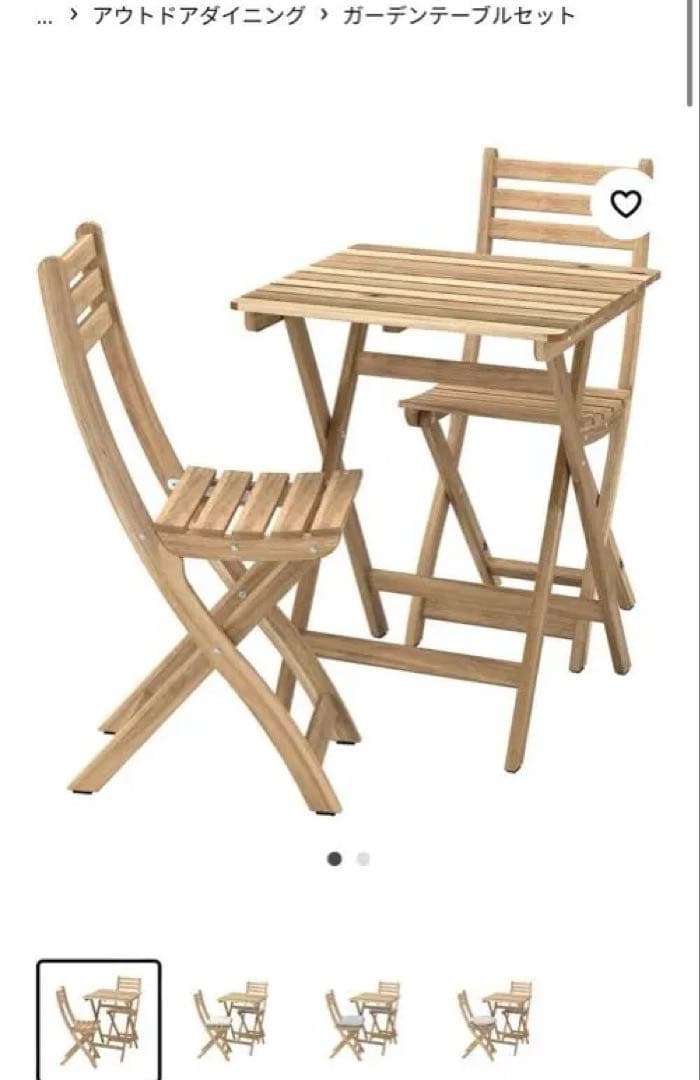
Task: Jump to the second image dot
Action: pos(363,858)
